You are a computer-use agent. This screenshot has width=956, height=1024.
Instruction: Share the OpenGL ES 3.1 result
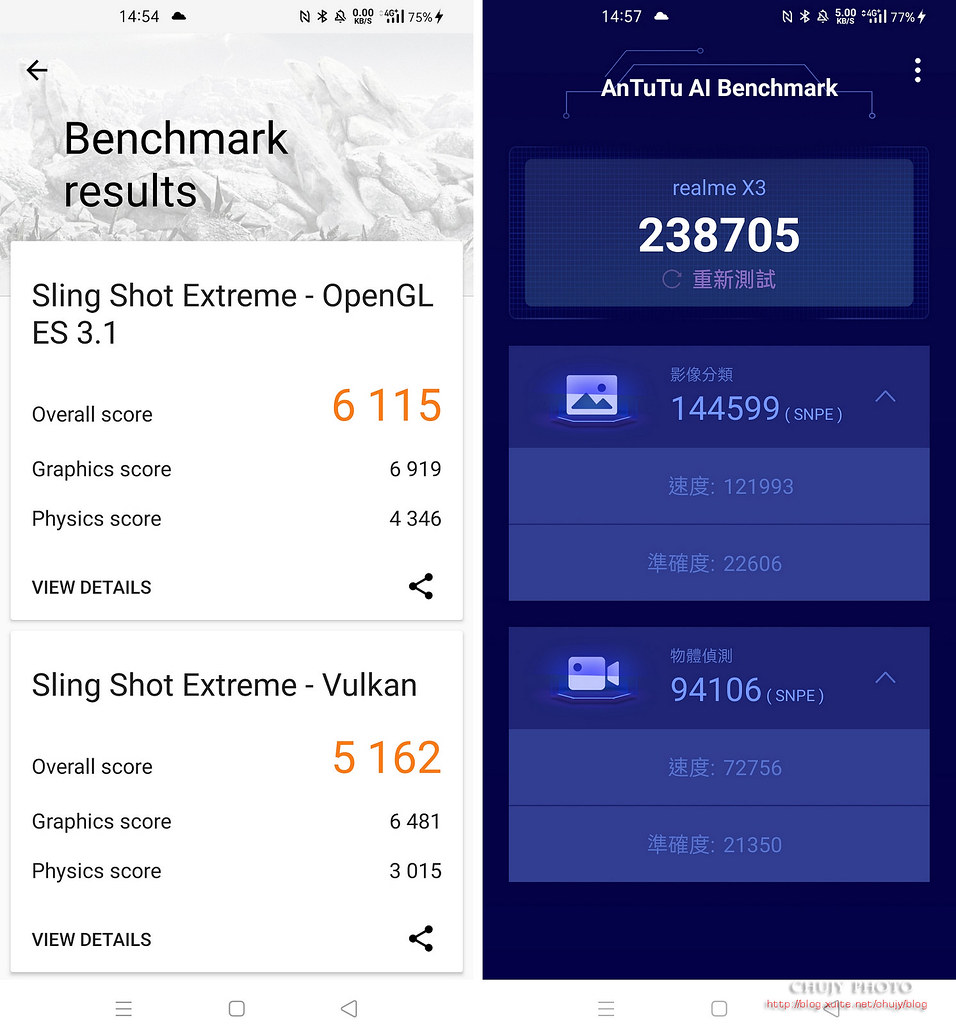click(x=421, y=587)
